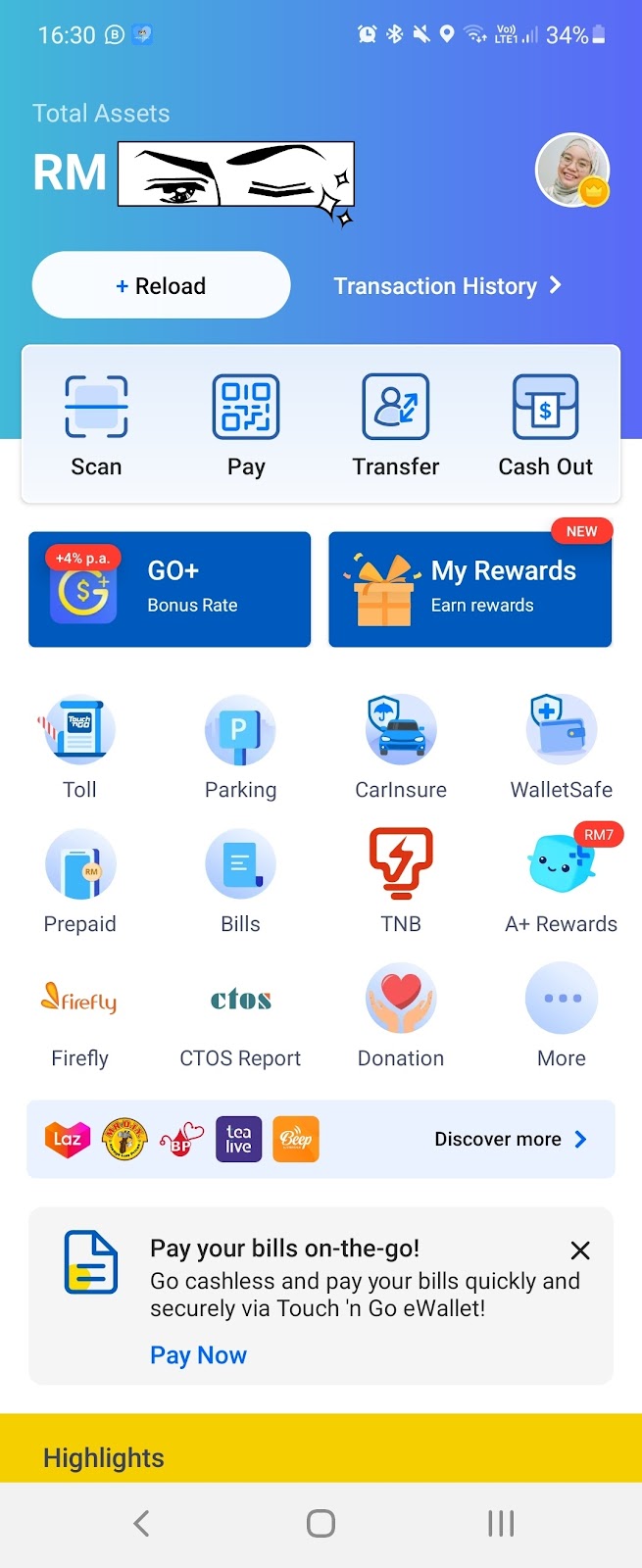Tap Discover more
642x1568 pixels.
511,1139
